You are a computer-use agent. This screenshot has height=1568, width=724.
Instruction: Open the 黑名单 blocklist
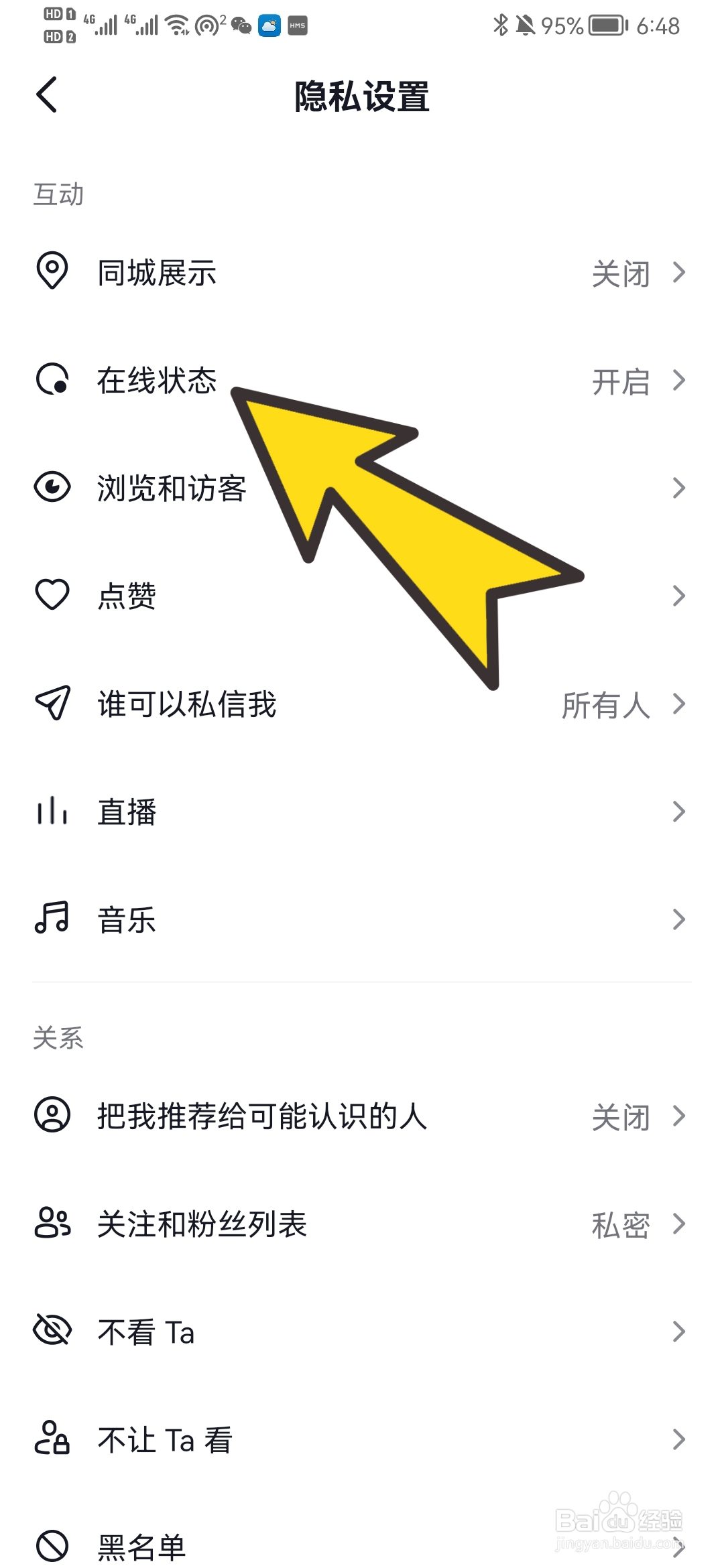(142, 1547)
